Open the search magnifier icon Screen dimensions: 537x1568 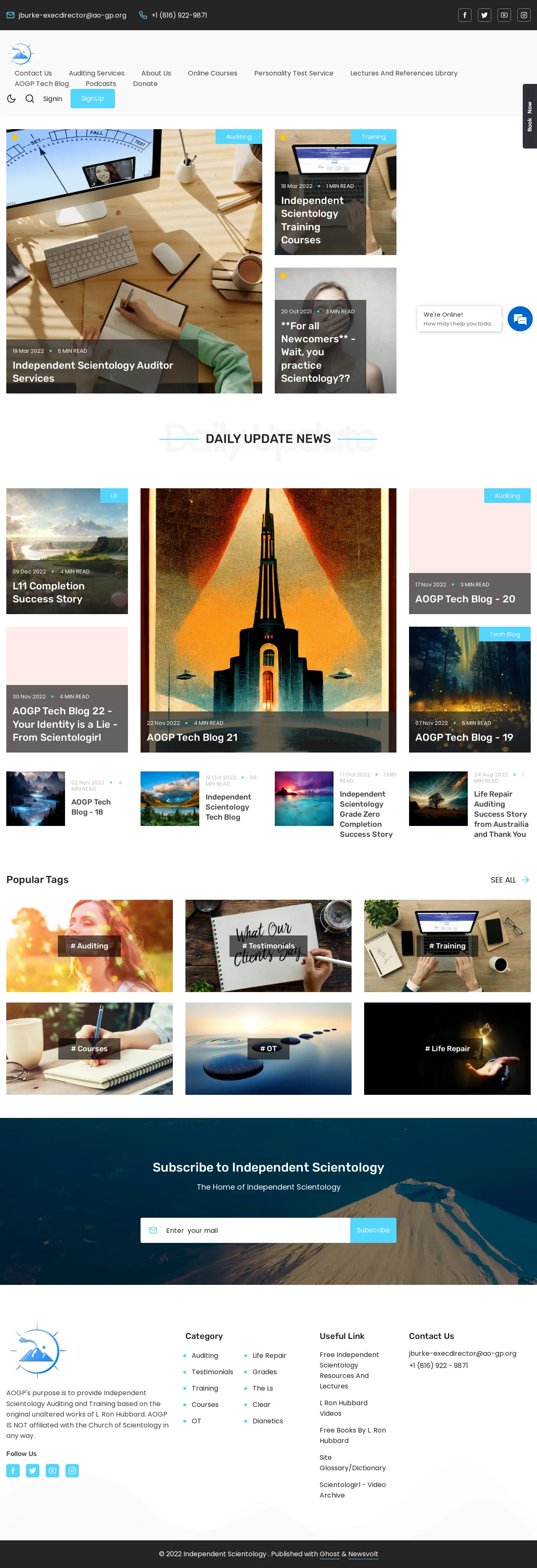[x=29, y=99]
